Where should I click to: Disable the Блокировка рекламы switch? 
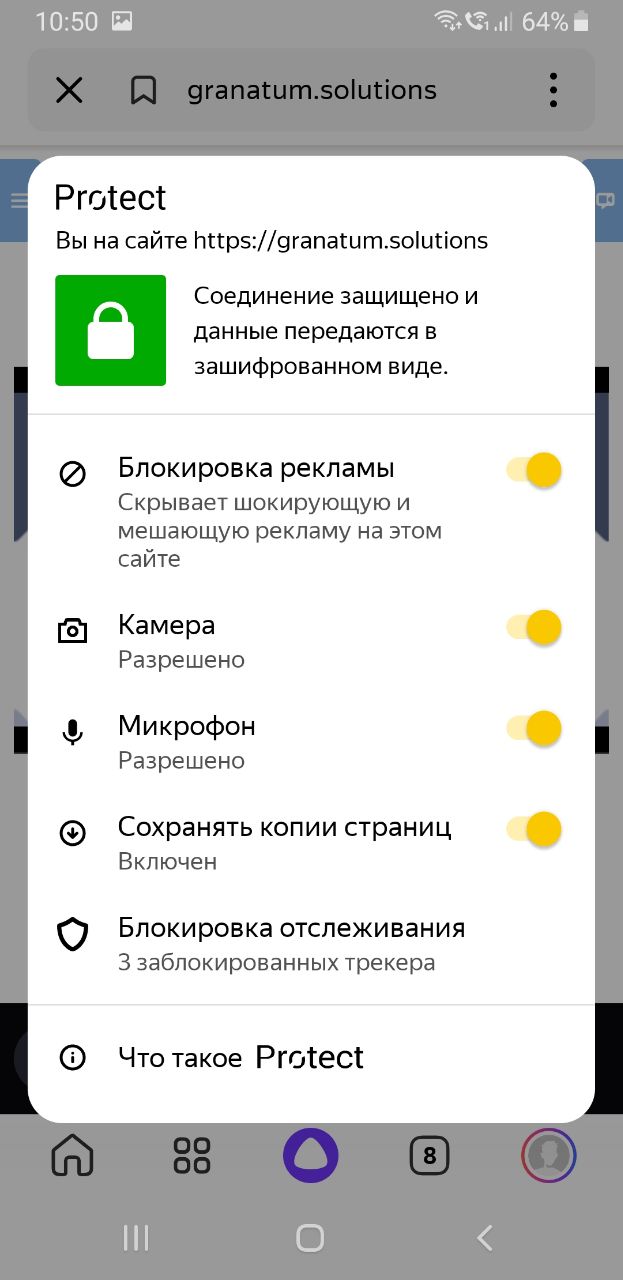click(534, 470)
